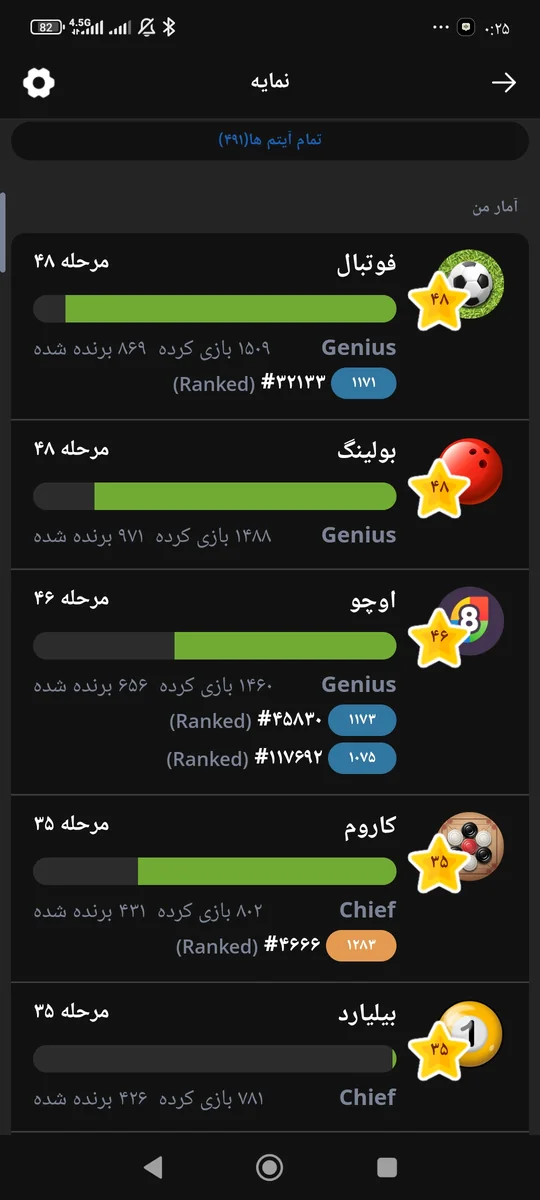Go to the Android home screen

(269, 1167)
